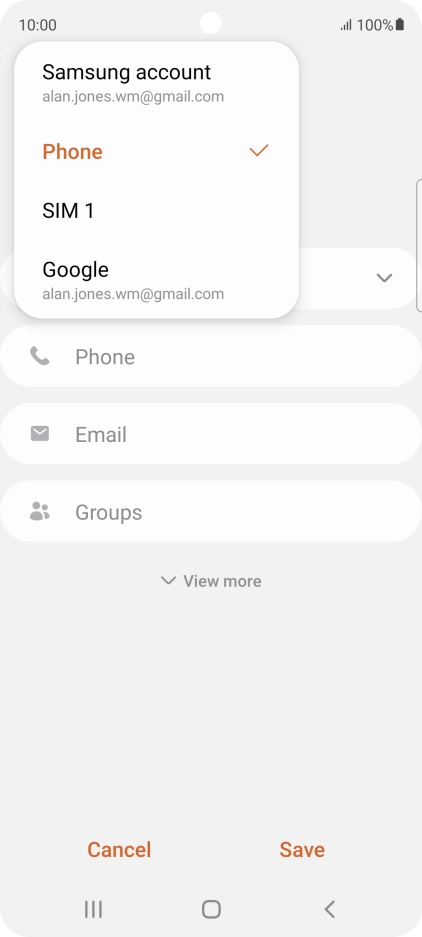Enter a number in the Phone field
422x937 pixels.
click(211, 357)
